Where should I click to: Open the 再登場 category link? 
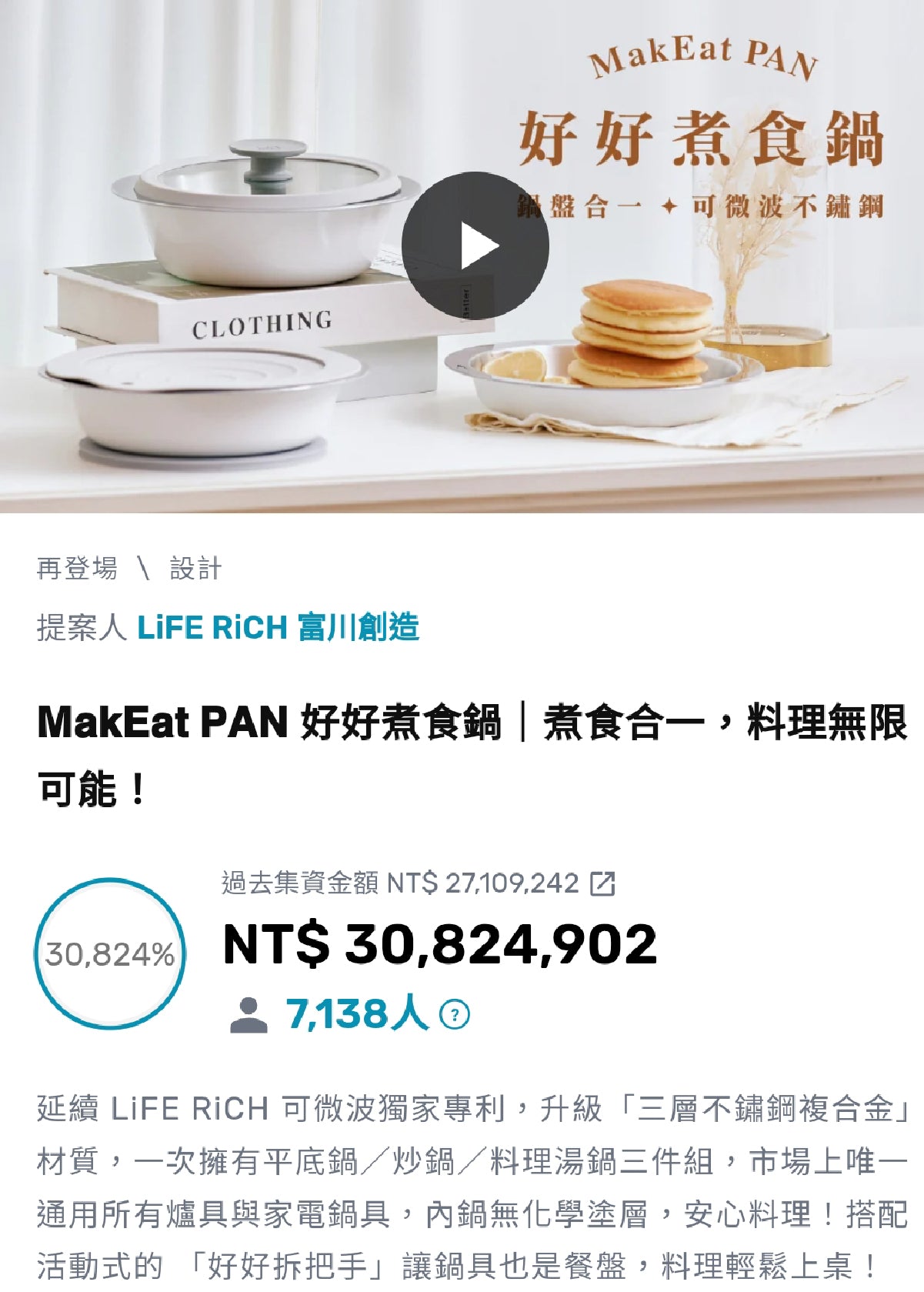(x=77, y=569)
